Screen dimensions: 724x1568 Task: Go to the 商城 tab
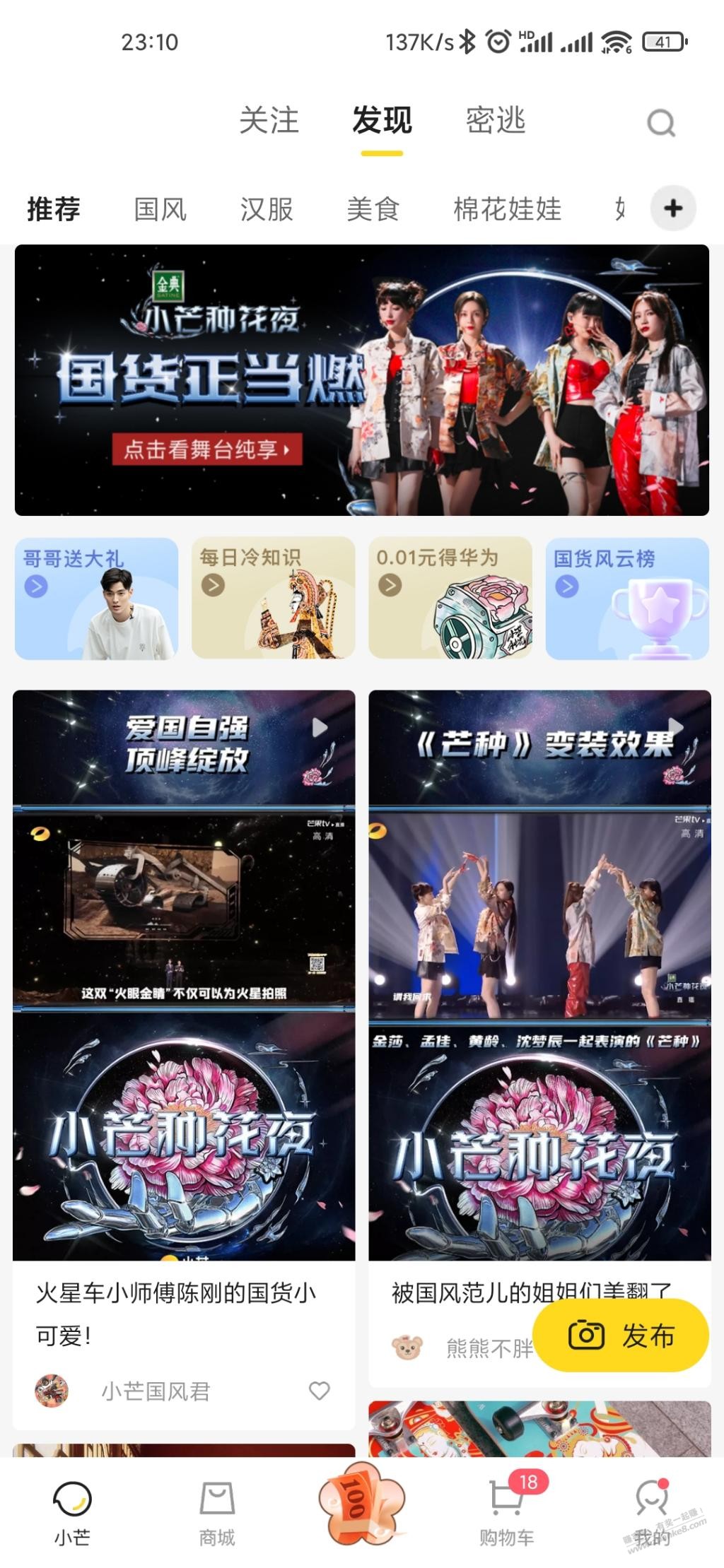216,1514
